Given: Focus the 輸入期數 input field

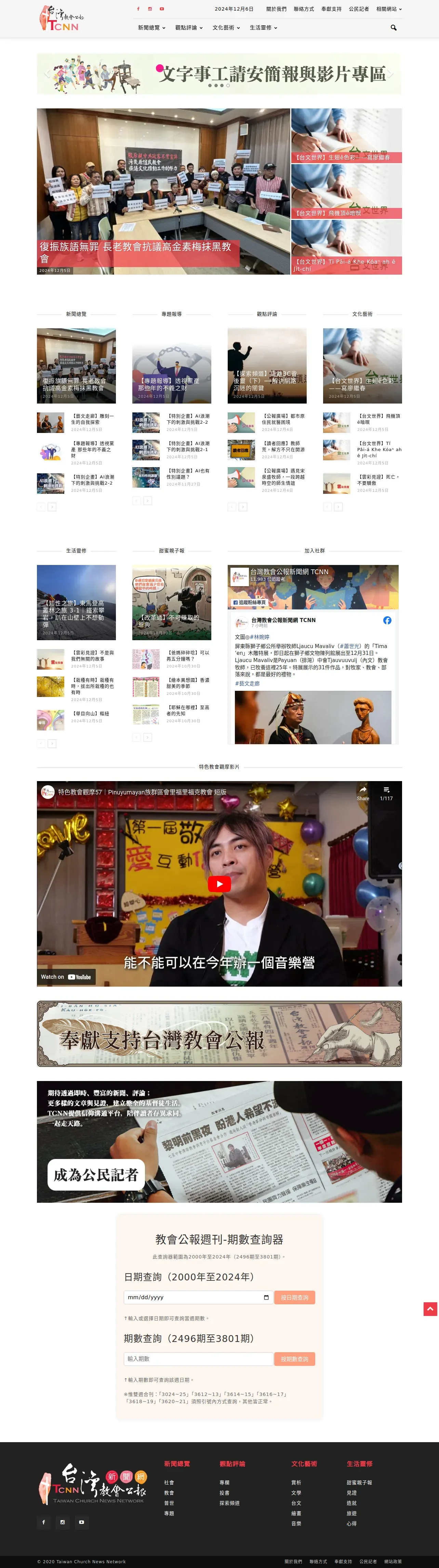Looking at the screenshot, I should click(x=198, y=1359).
